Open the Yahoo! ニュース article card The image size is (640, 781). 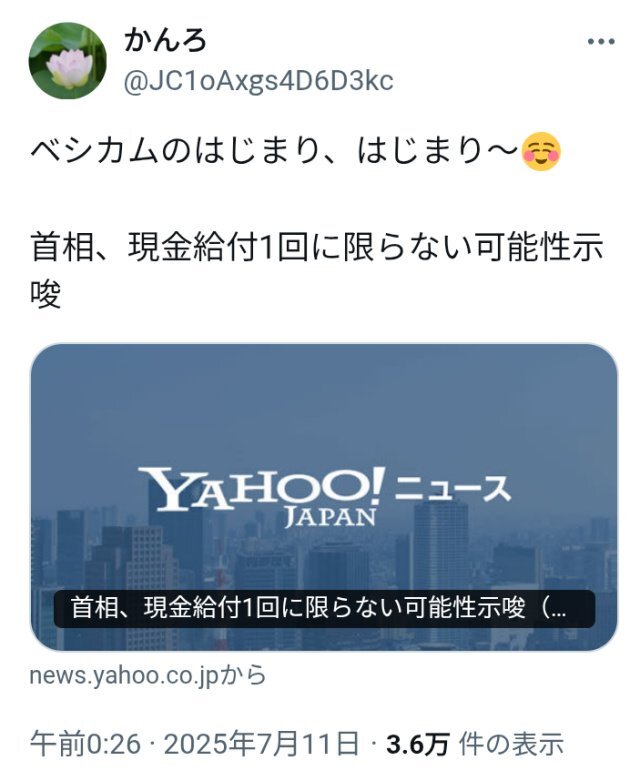pyautogui.click(x=324, y=497)
